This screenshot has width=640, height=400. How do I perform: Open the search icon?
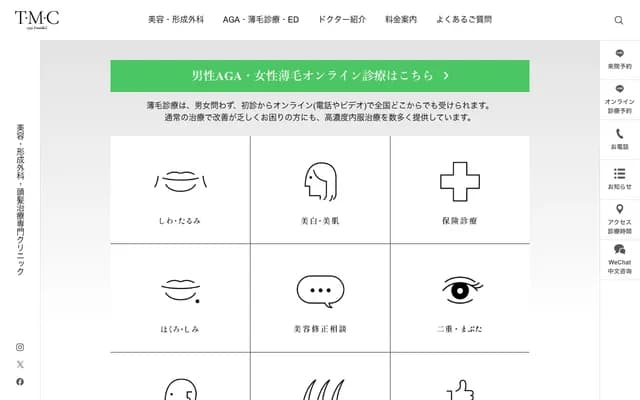click(x=618, y=20)
